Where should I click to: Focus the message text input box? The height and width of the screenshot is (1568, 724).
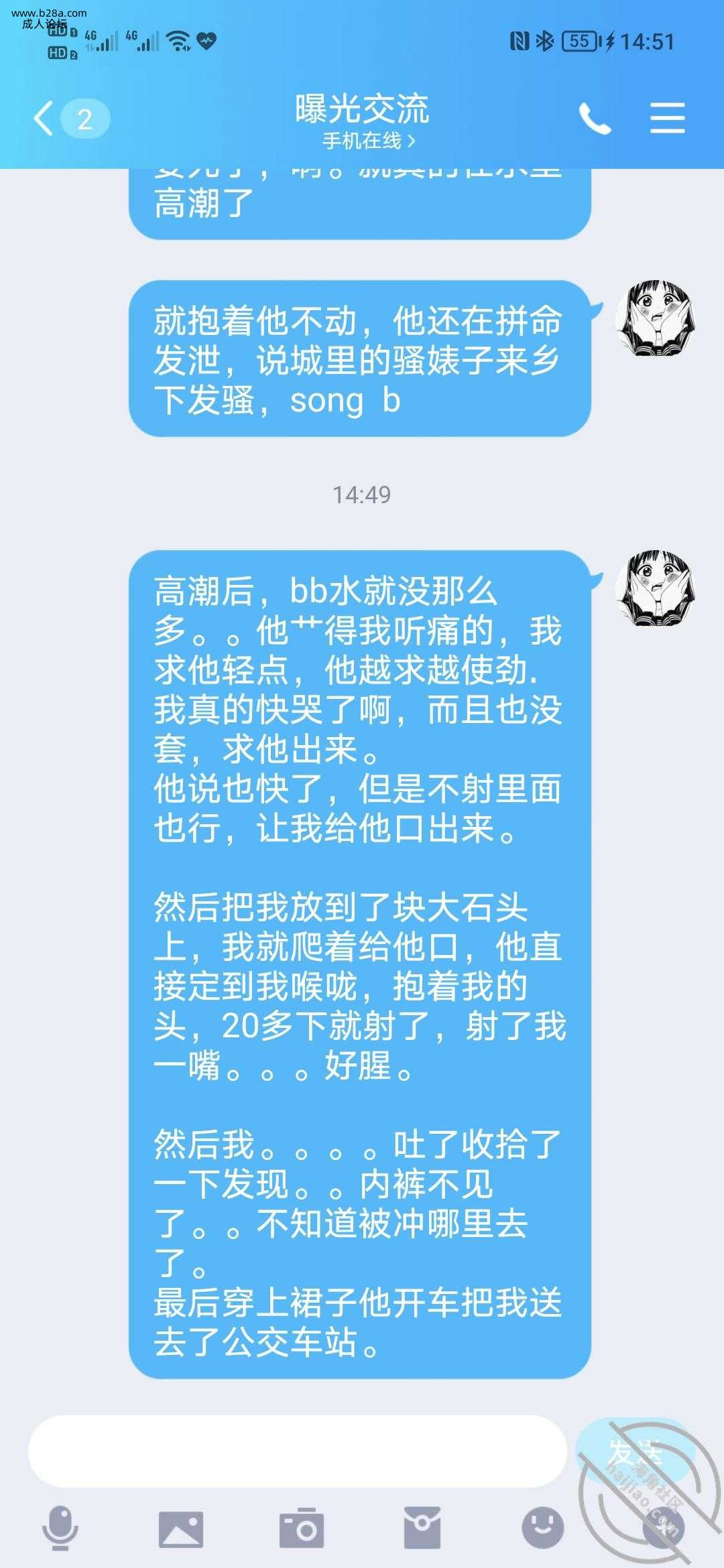[x=297, y=1451]
